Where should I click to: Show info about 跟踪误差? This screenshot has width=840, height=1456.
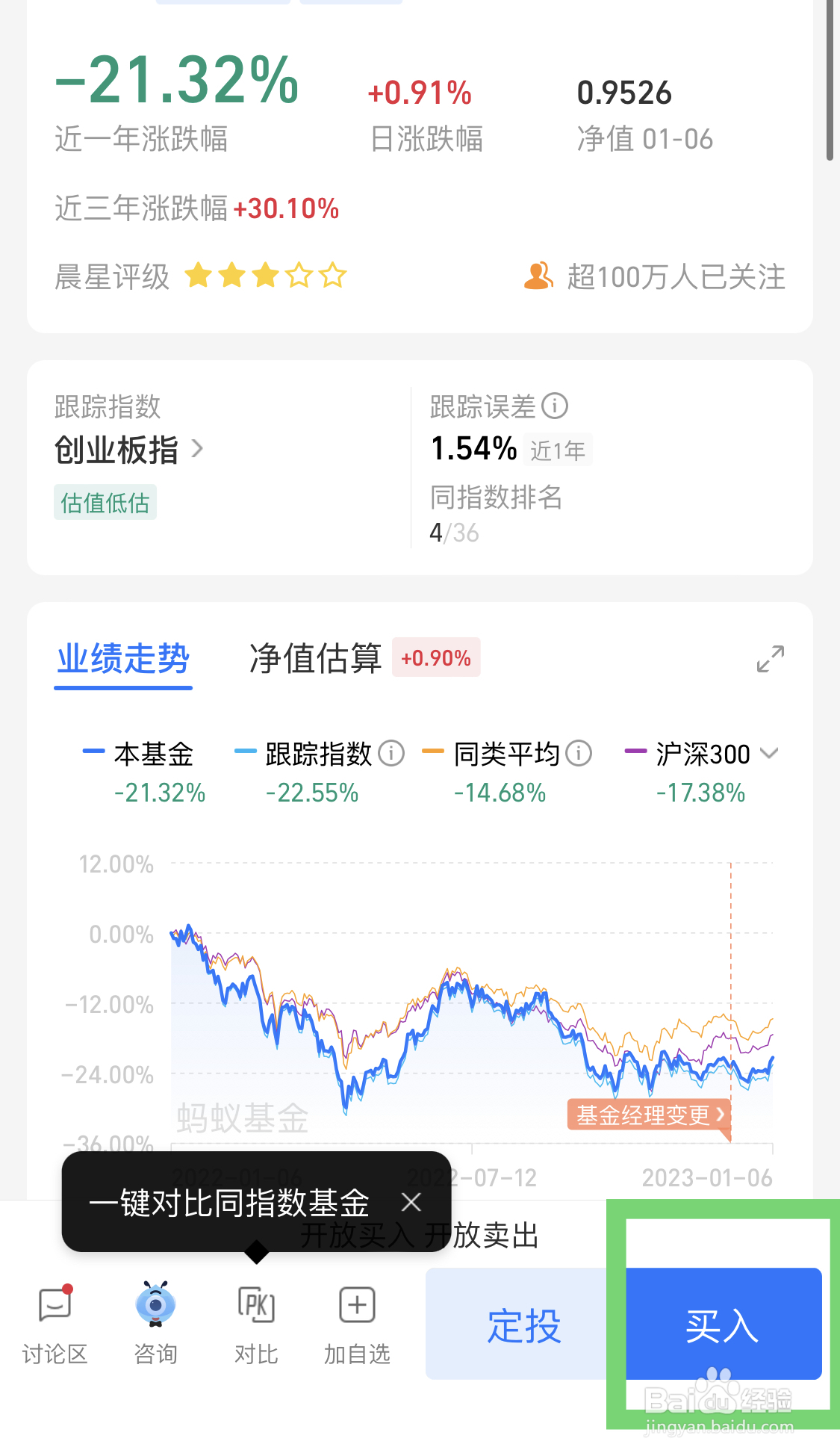(555, 406)
